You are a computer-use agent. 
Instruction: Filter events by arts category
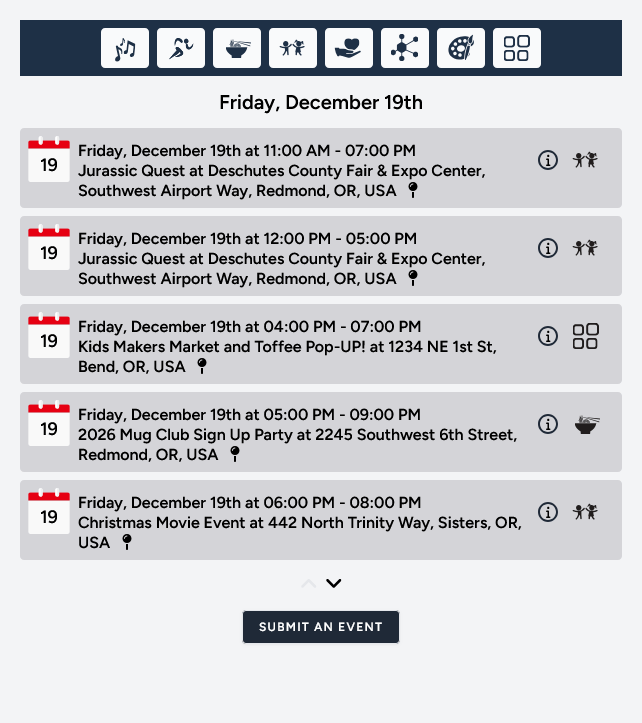[x=461, y=48]
